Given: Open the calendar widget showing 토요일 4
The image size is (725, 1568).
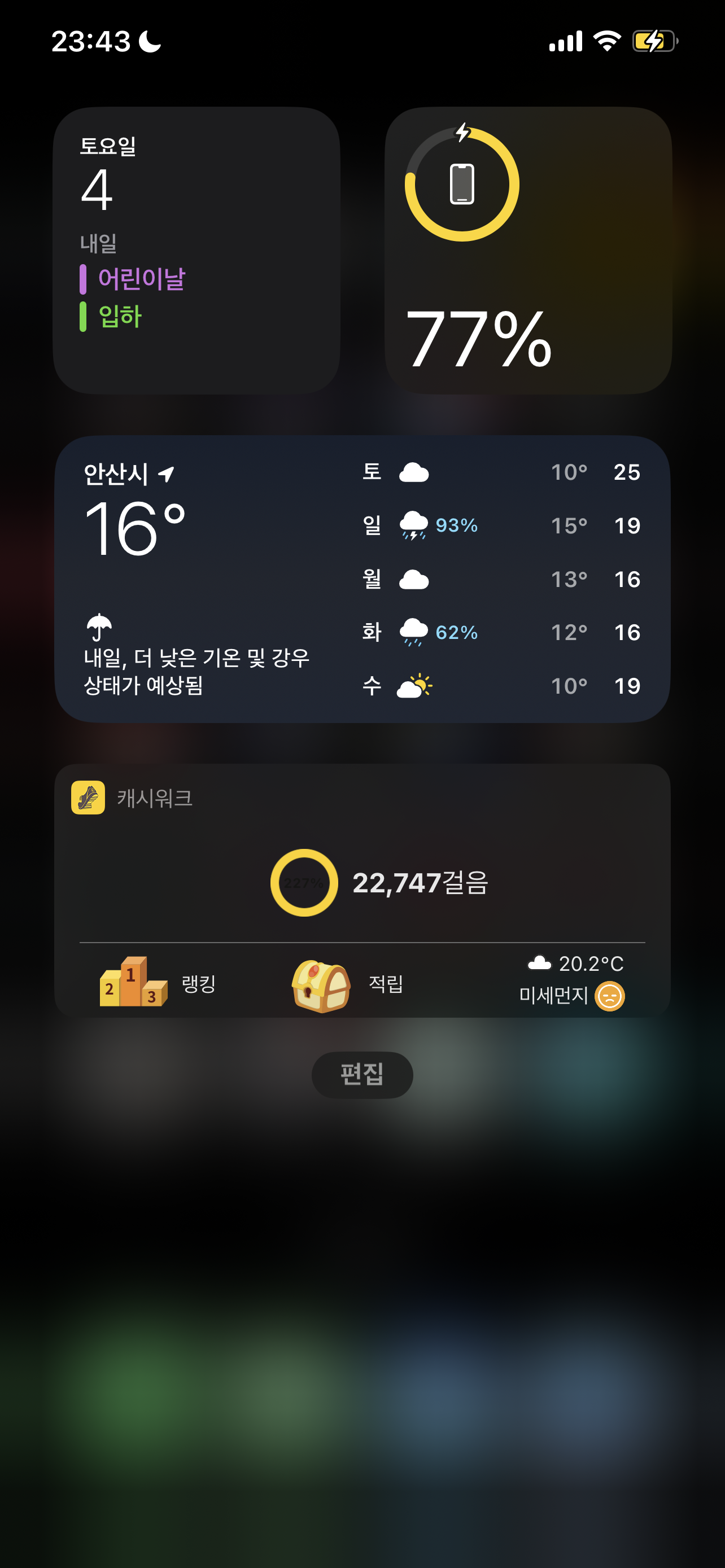Looking at the screenshot, I should pos(196,250).
